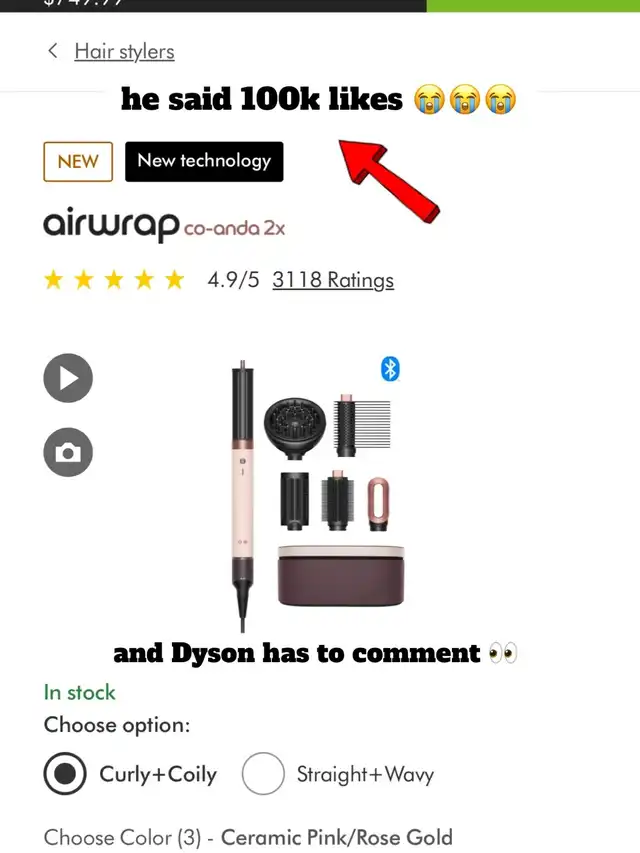View product photos via camera icon
This screenshot has width=640, height=853.
coord(68,453)
